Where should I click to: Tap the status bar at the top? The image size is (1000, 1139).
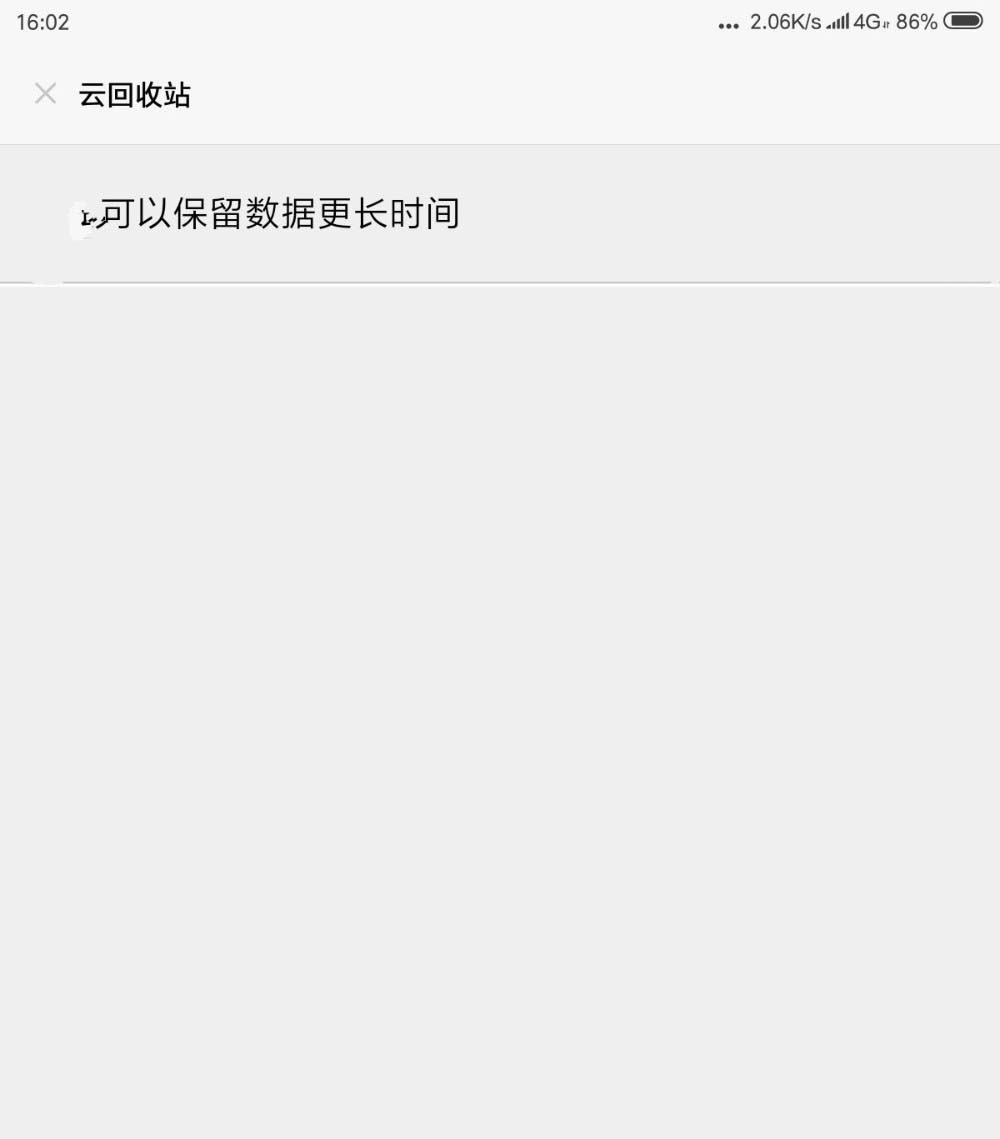[x=500, y=21]
